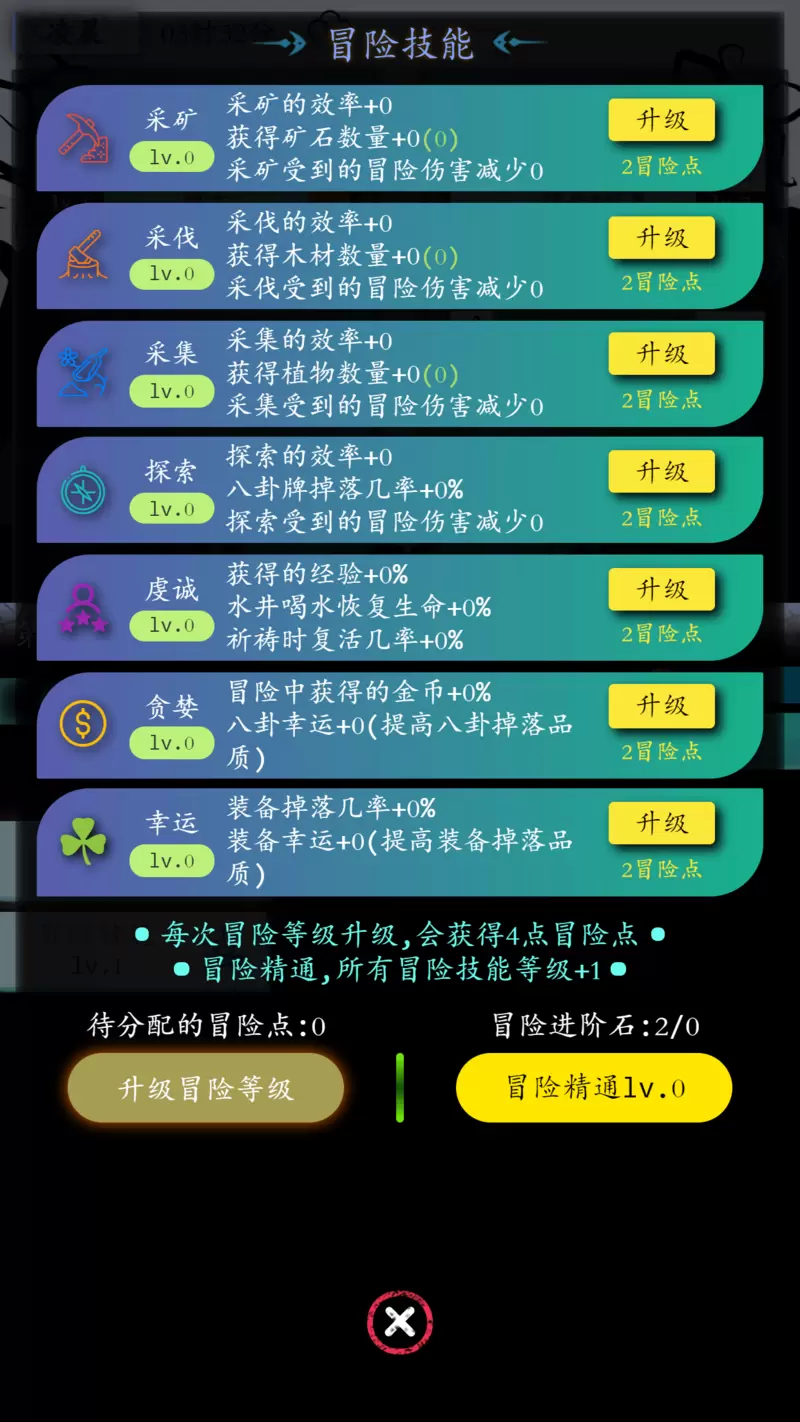Upgrade the 采伐 logging skill
Viewport: 800px width, 1422px height.
[662, 238]
